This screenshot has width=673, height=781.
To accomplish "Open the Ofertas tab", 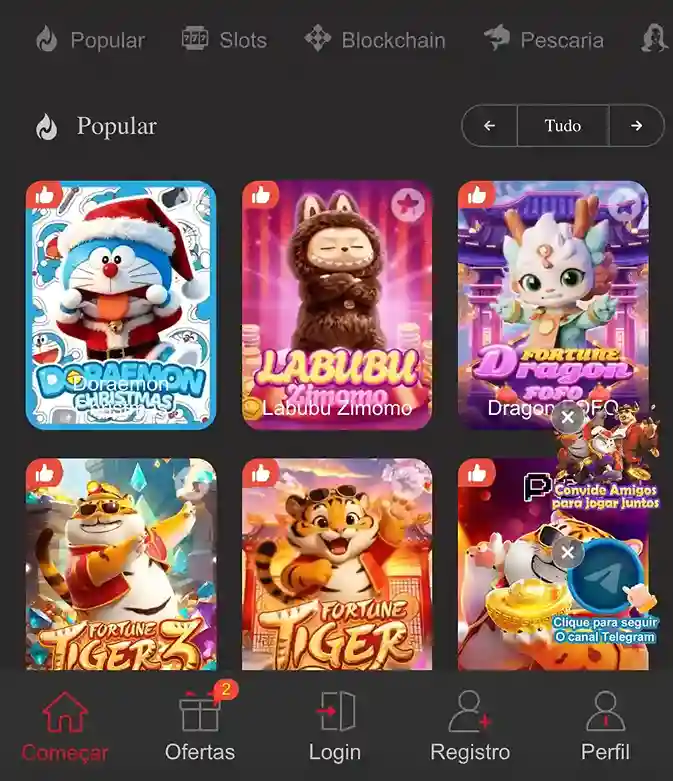I will 200,727.
